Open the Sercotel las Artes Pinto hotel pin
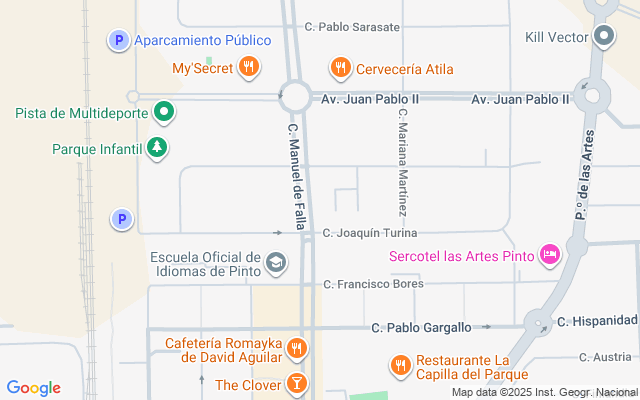 pos(549,256)
